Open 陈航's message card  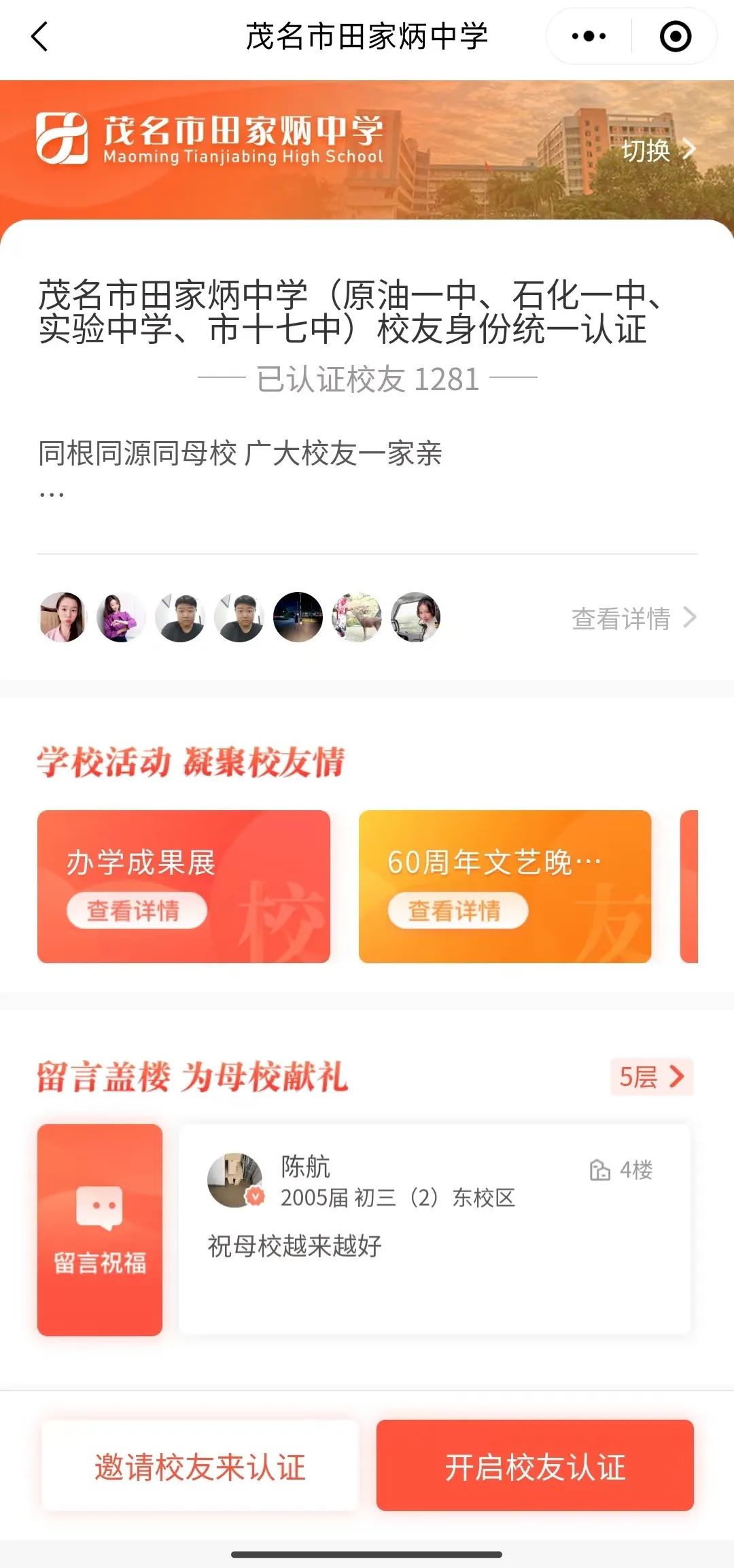tap(434, 1230)
